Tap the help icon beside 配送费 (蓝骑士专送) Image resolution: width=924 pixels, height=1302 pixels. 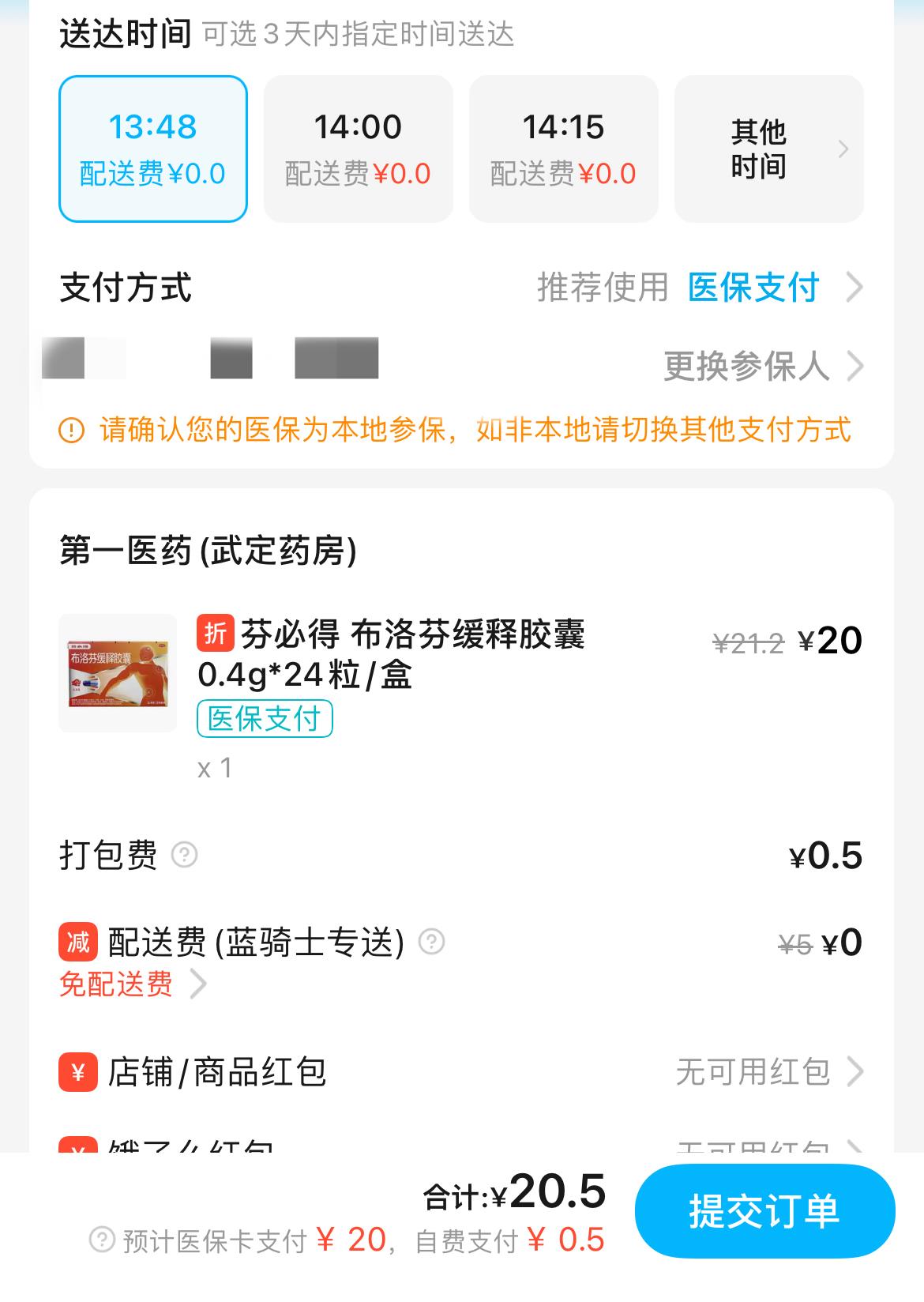pos(431,940)
